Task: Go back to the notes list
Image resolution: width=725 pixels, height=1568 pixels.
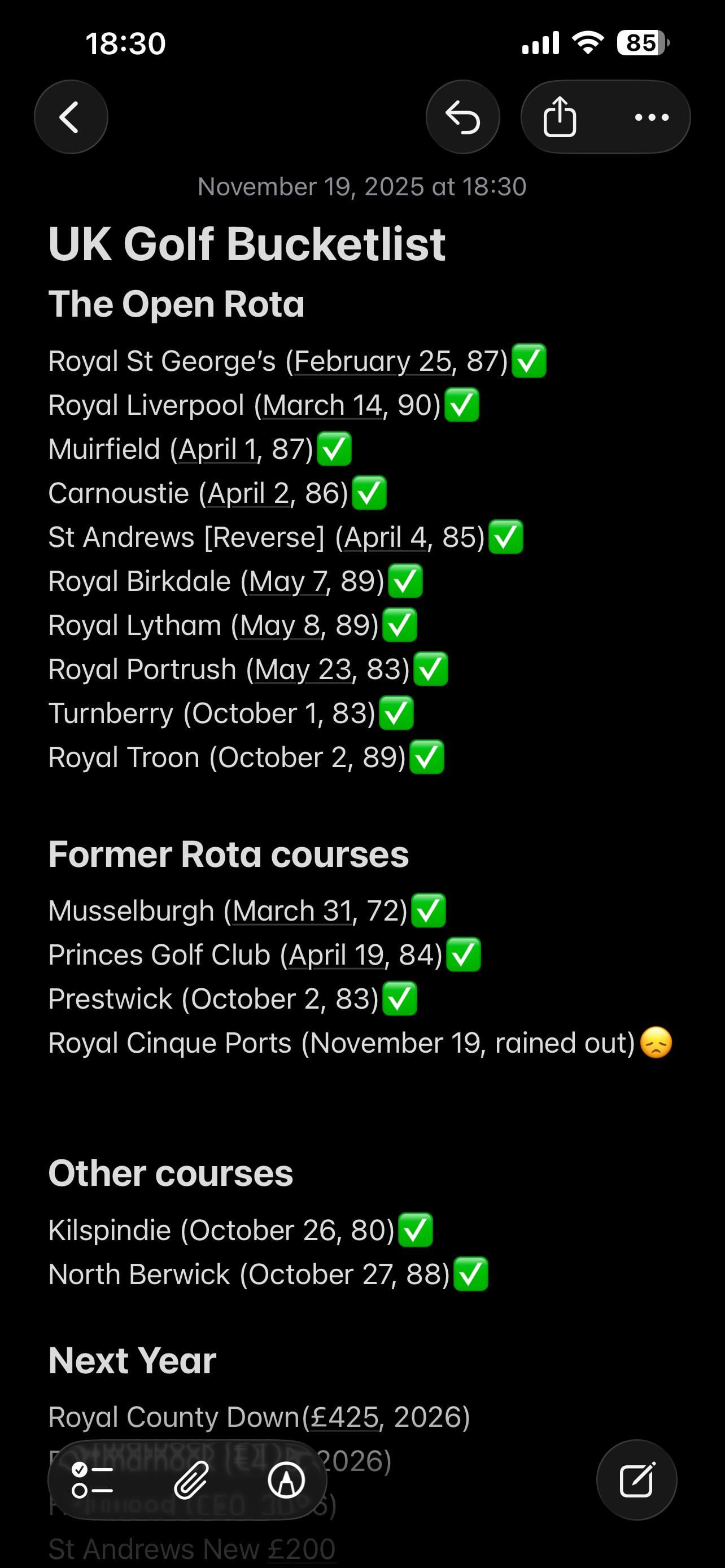Action: (71, 117)
